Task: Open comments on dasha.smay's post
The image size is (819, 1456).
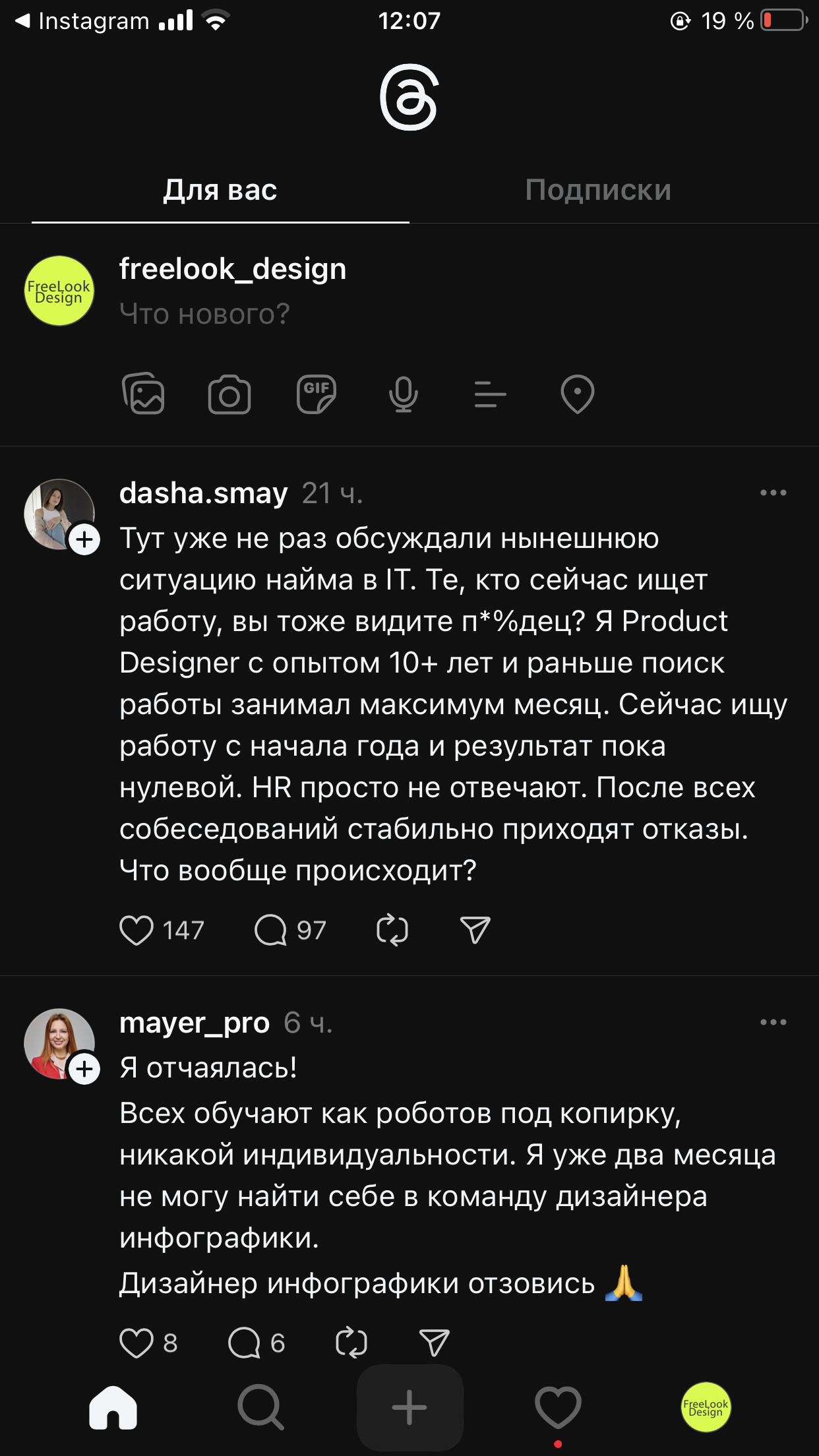Action: click(x=270, y=930)
